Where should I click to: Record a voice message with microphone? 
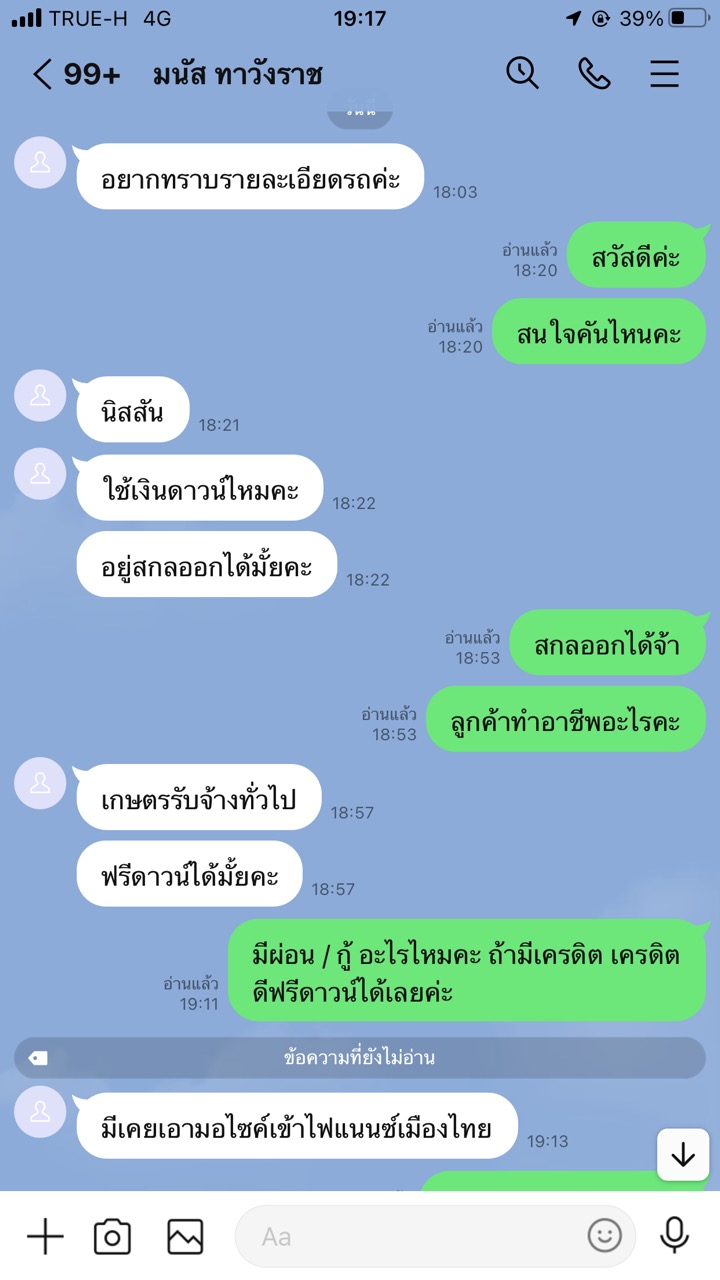pos(675,1236)
